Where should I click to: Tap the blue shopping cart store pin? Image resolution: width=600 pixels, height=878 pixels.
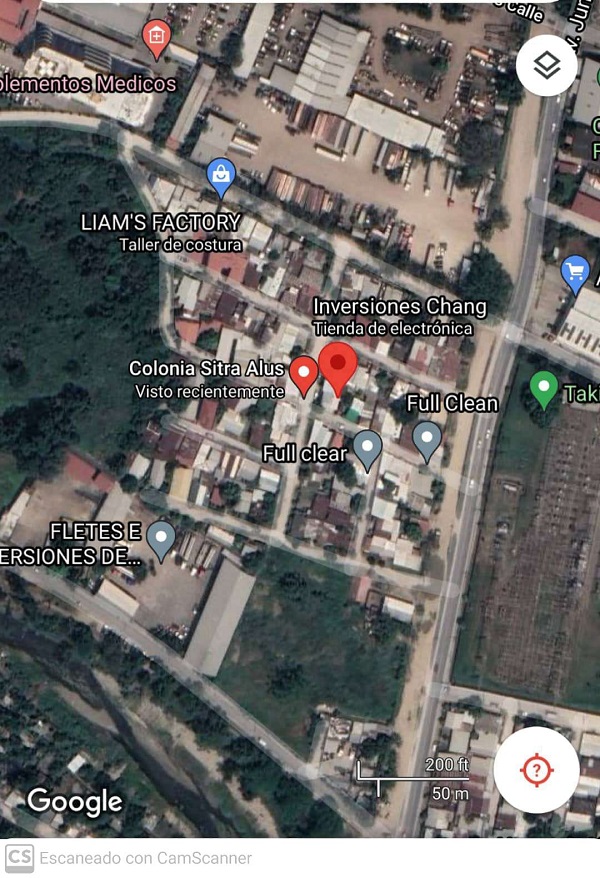(575, 271)
